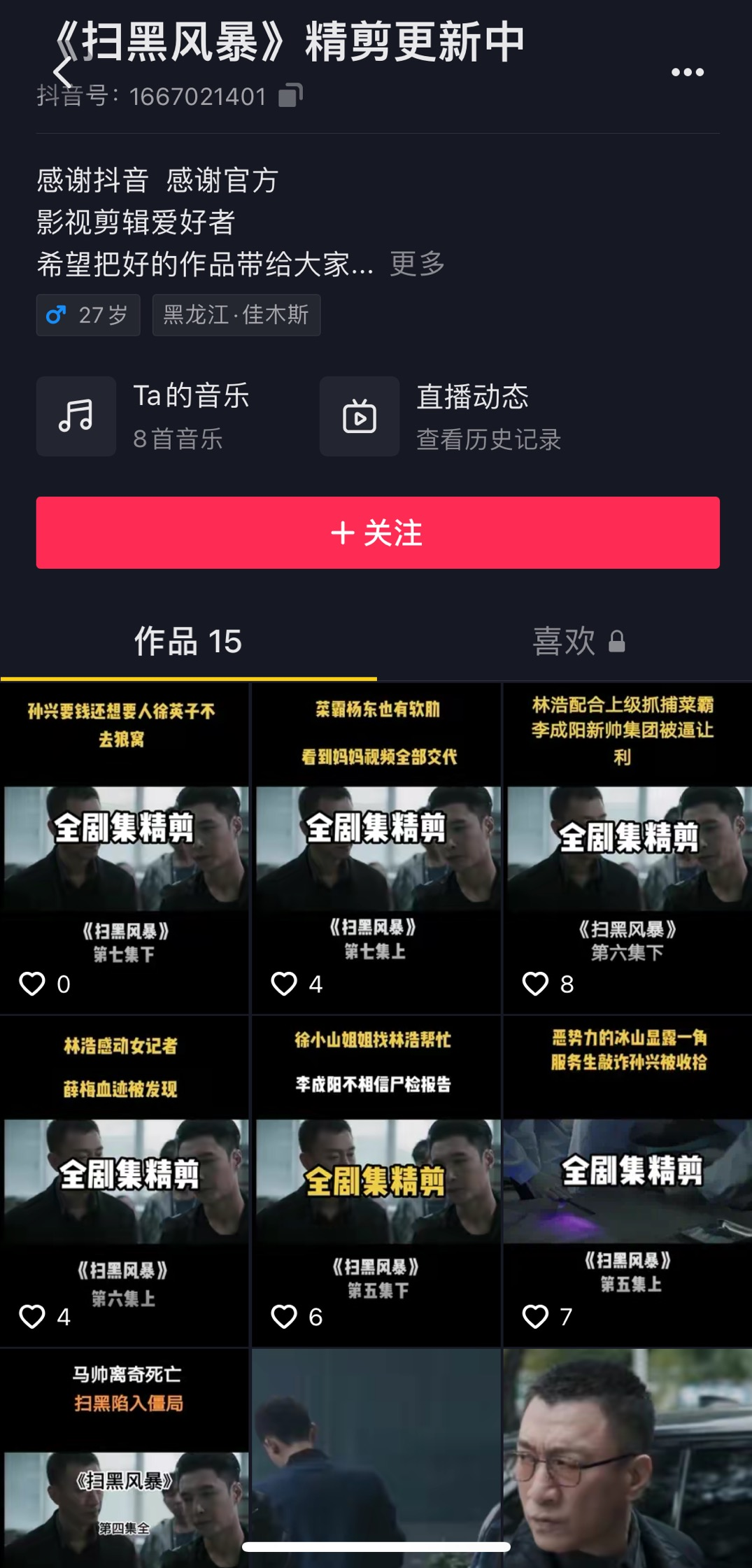Open video 第六集下
752x1568 pixels.
click(627, 847)
